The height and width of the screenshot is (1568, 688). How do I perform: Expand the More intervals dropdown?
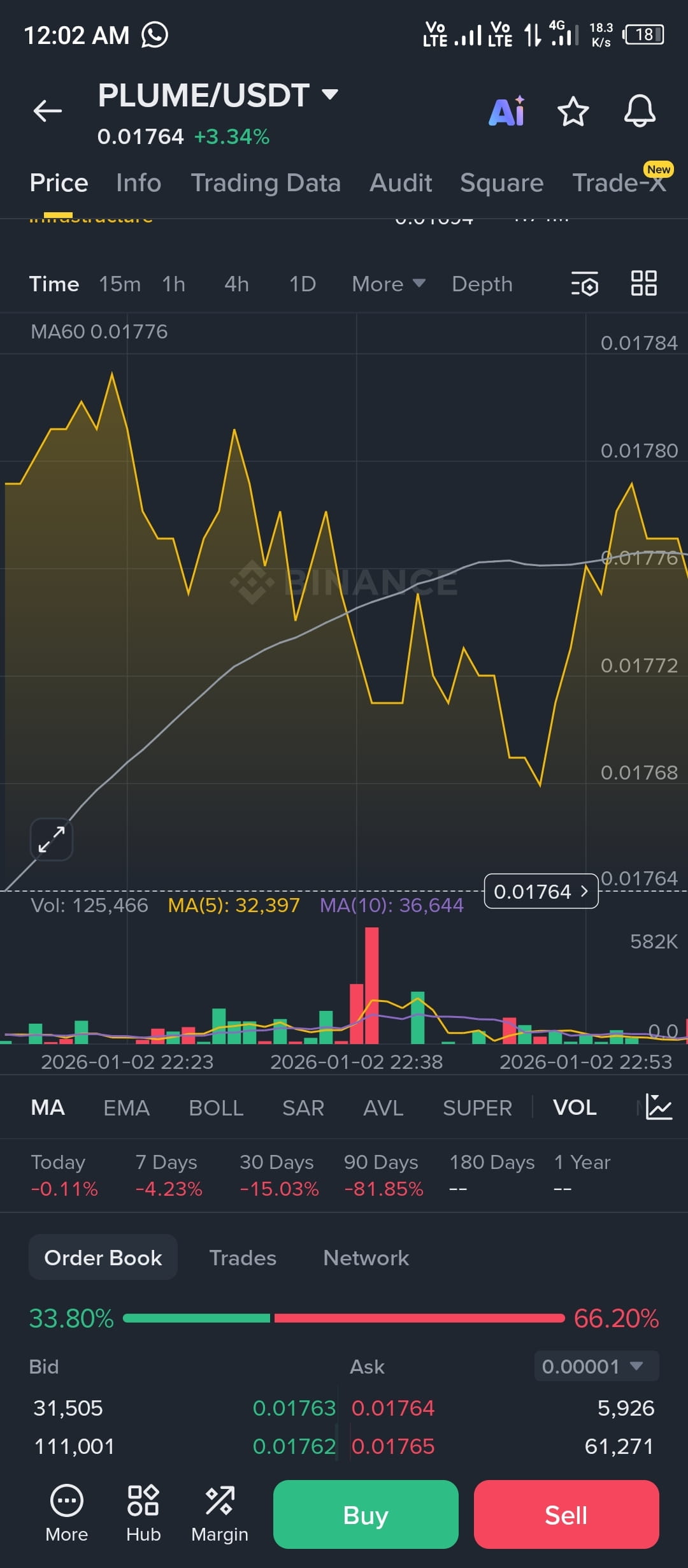click(x=388, y=284)
